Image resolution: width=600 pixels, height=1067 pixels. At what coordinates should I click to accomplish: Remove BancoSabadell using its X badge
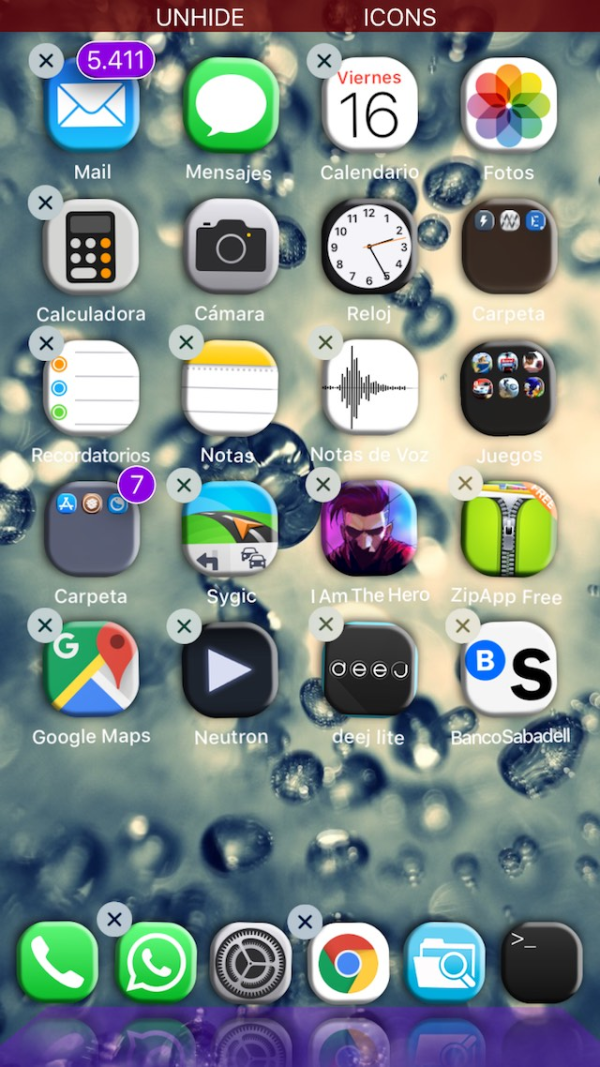click(462, 627)
